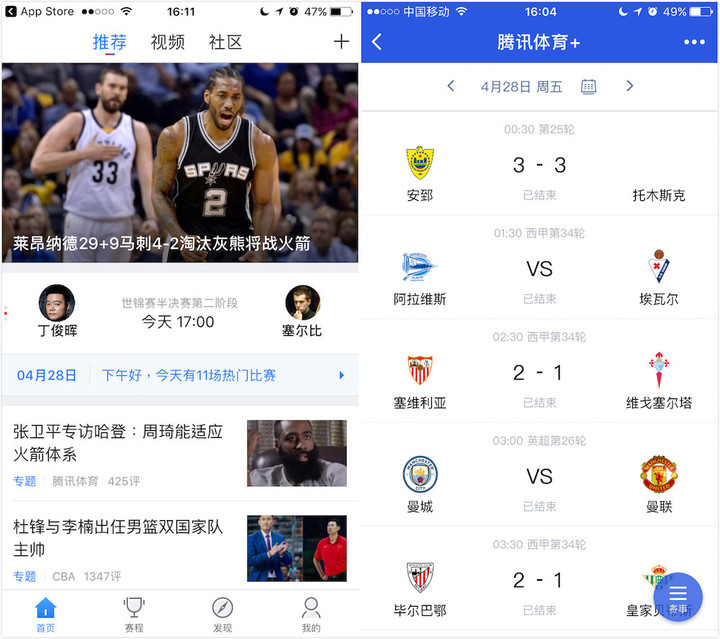The height and width of the screenshot is (639, 720).
Task: Open the three-dot overflow menu
Action: [694, 42]
